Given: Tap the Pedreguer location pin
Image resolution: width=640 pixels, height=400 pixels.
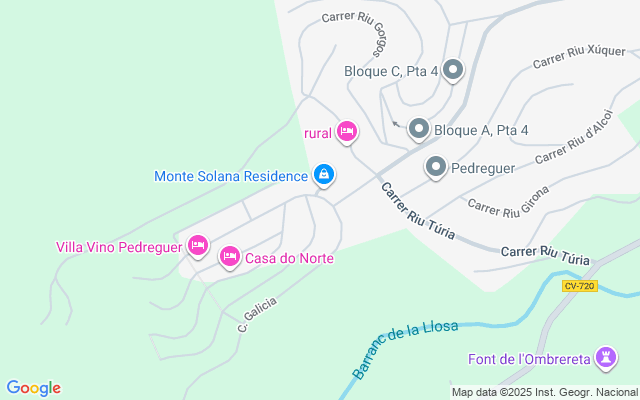Looking at the screenshot, I should 436,168.
